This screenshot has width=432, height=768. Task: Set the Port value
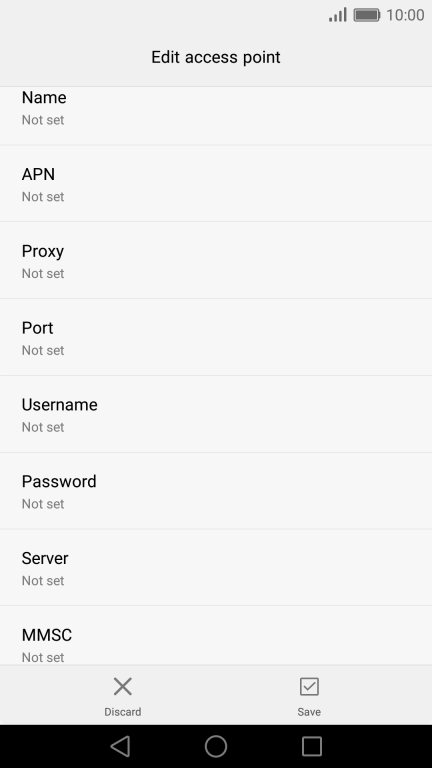216,337
